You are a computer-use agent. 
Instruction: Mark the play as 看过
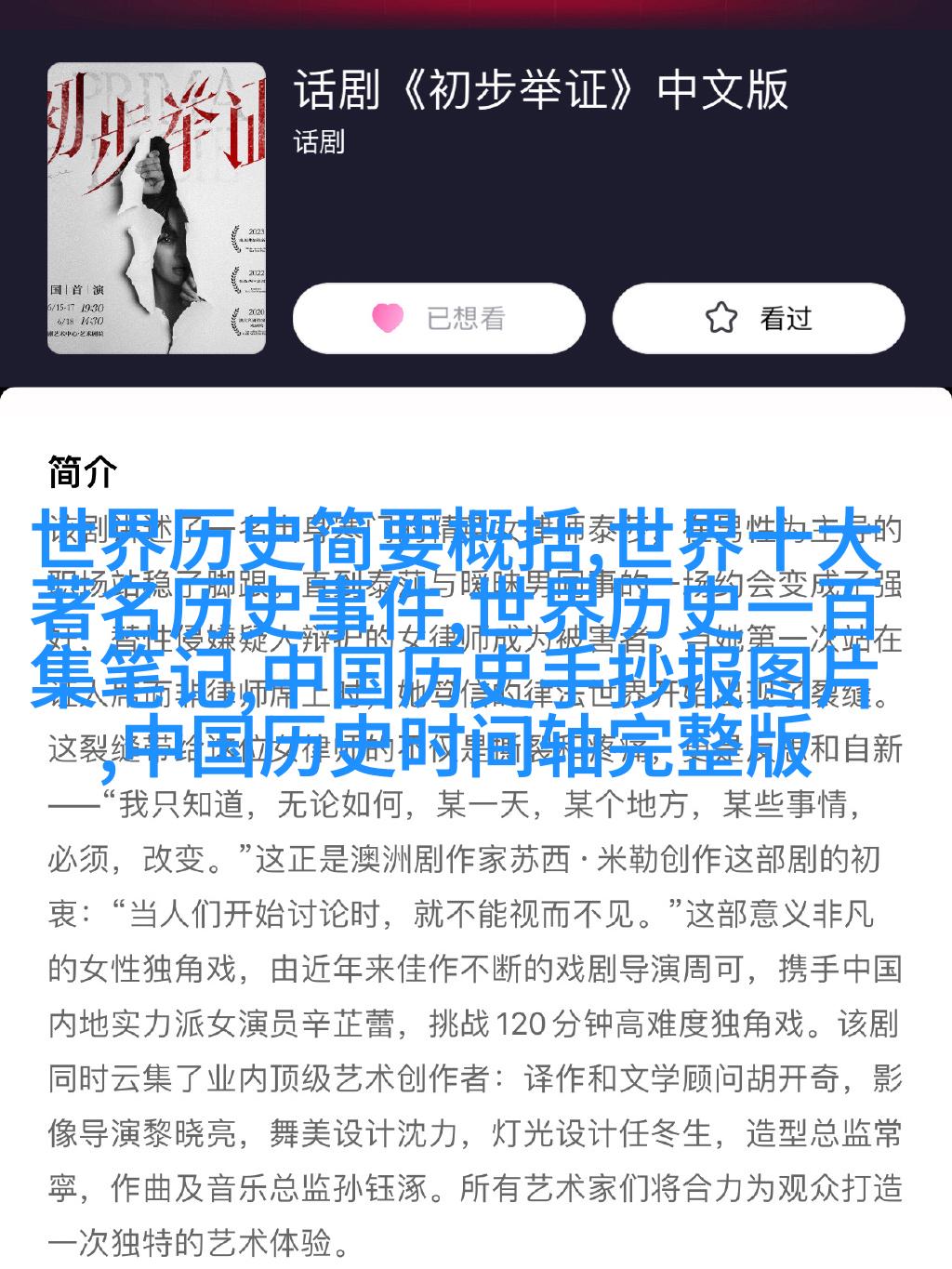tap(758, 318)
